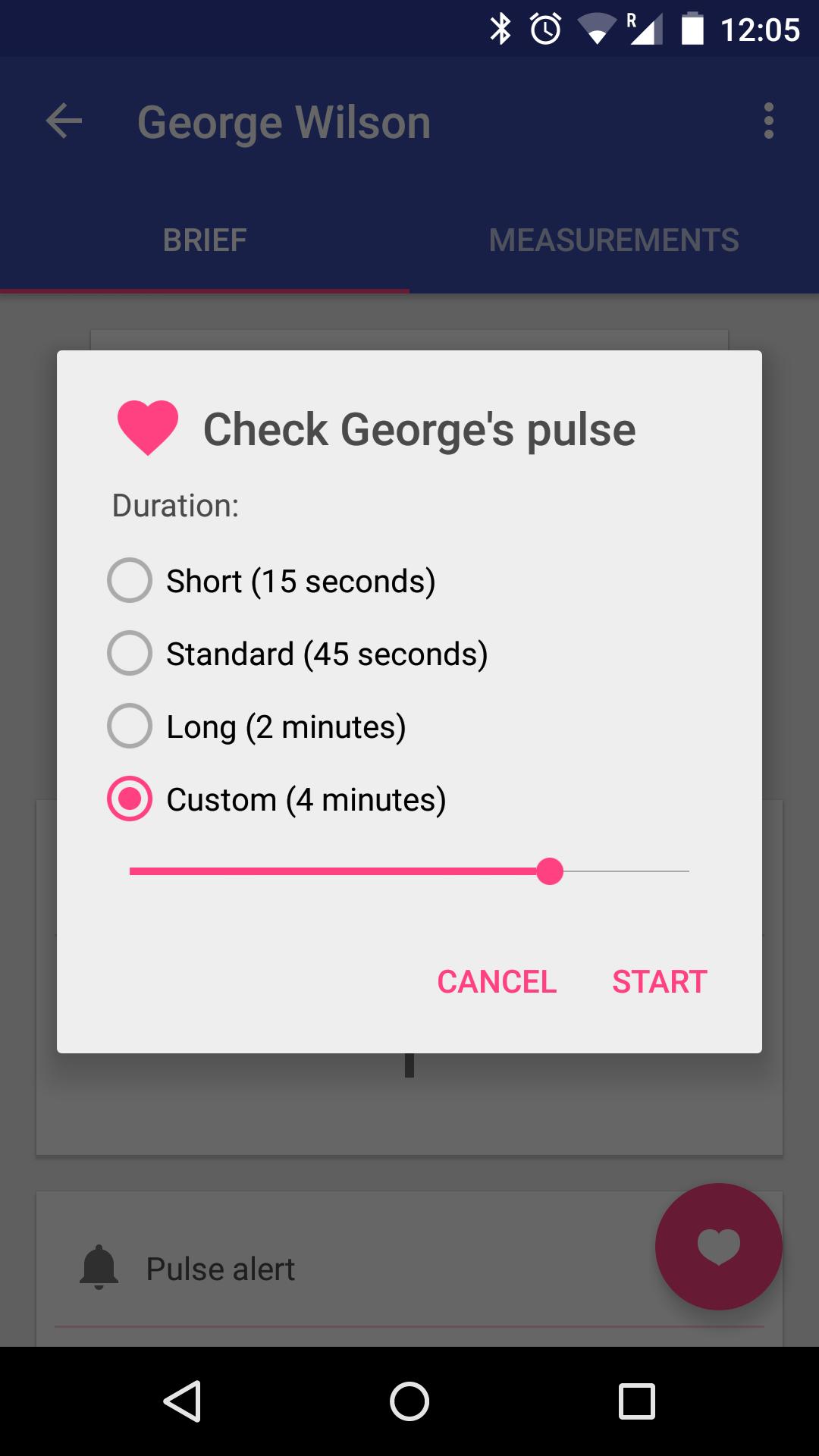Screen dimensions: 819x1456
Task: Tap the Pulse alert bell icon
Action: tap(99, 1267)
